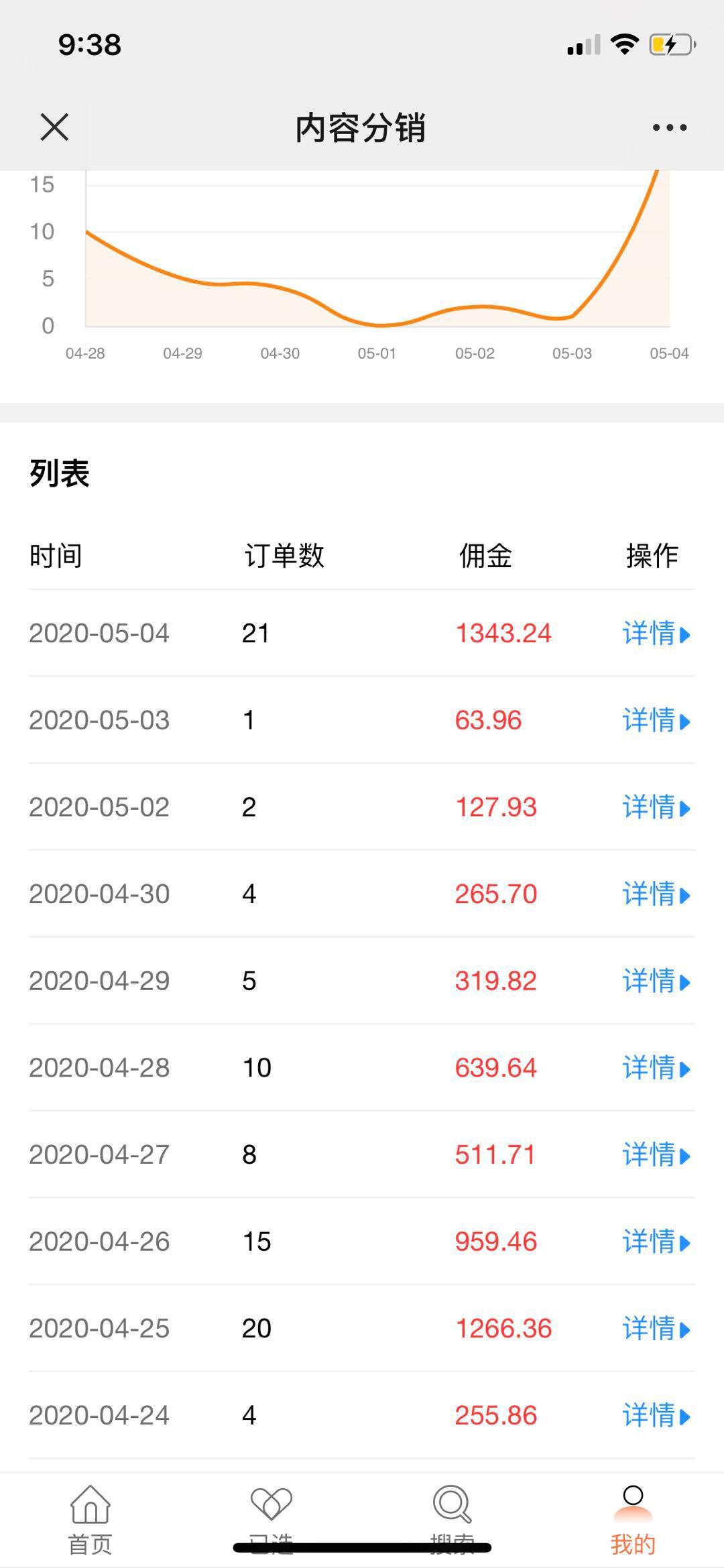This screenshot has height=1568, width=724.
Task: Expand details arrow for 2020-04-25 row
Action: (x=686, y=1329)
